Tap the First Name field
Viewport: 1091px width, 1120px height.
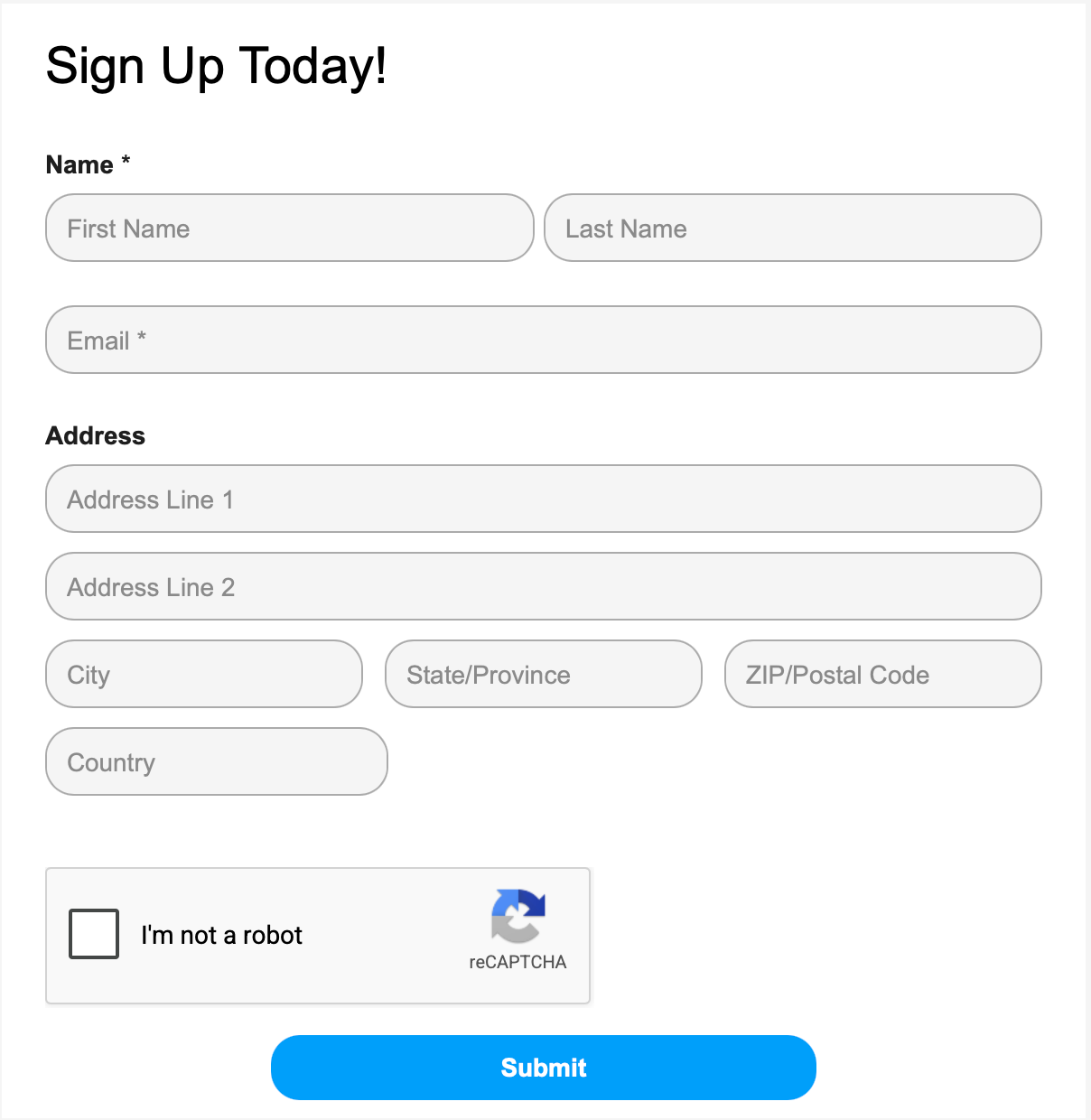coord(289,228)
